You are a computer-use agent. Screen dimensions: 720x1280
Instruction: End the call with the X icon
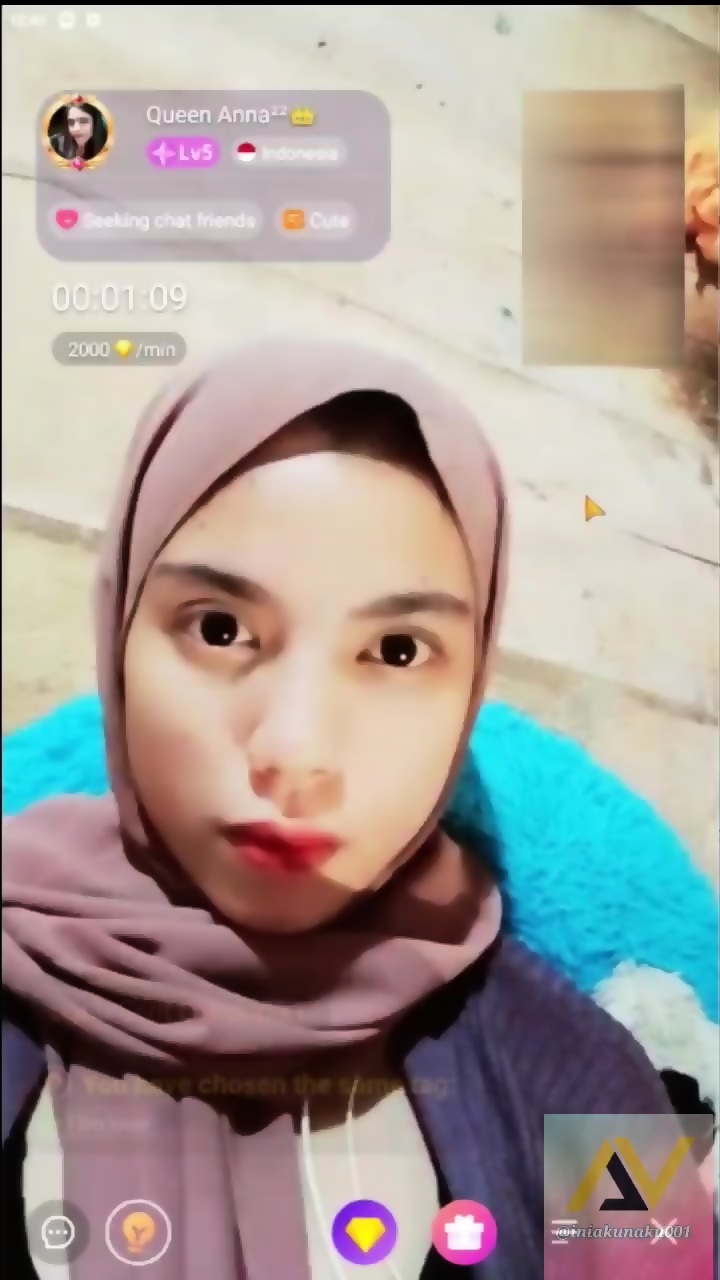664,1231
